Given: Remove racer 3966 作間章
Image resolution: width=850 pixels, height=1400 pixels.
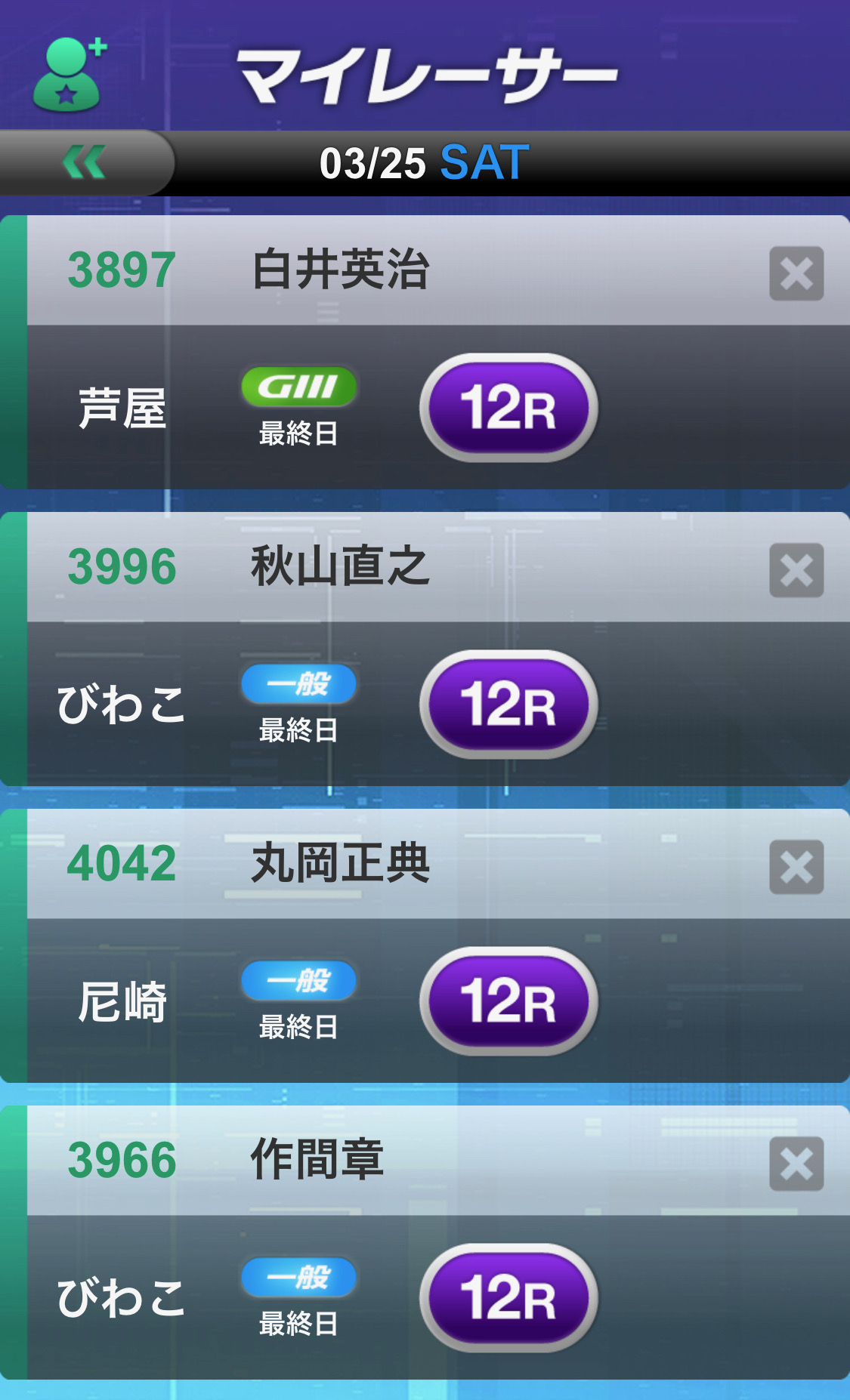Looking at the screenshot, I should click(796, 1164).
